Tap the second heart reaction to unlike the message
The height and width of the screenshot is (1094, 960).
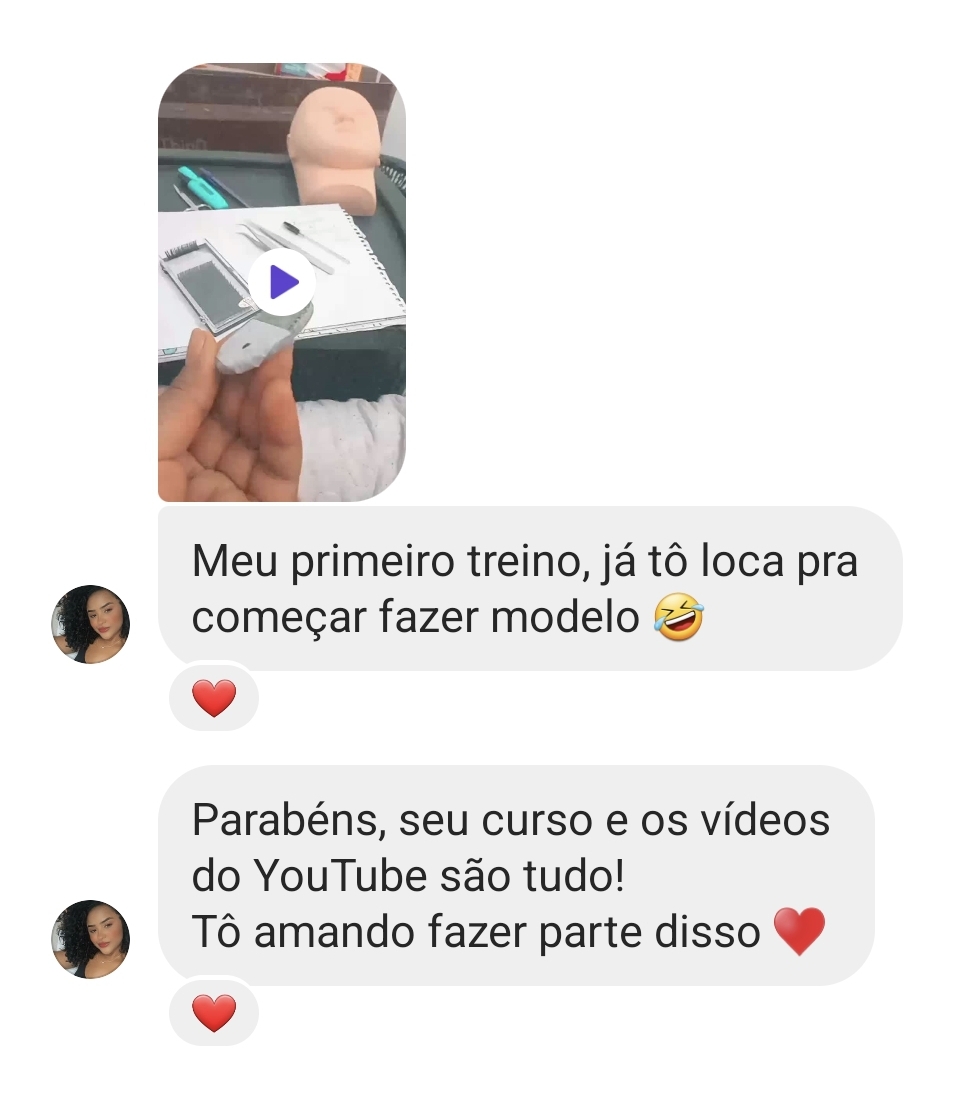click(x=214, y=1013)
